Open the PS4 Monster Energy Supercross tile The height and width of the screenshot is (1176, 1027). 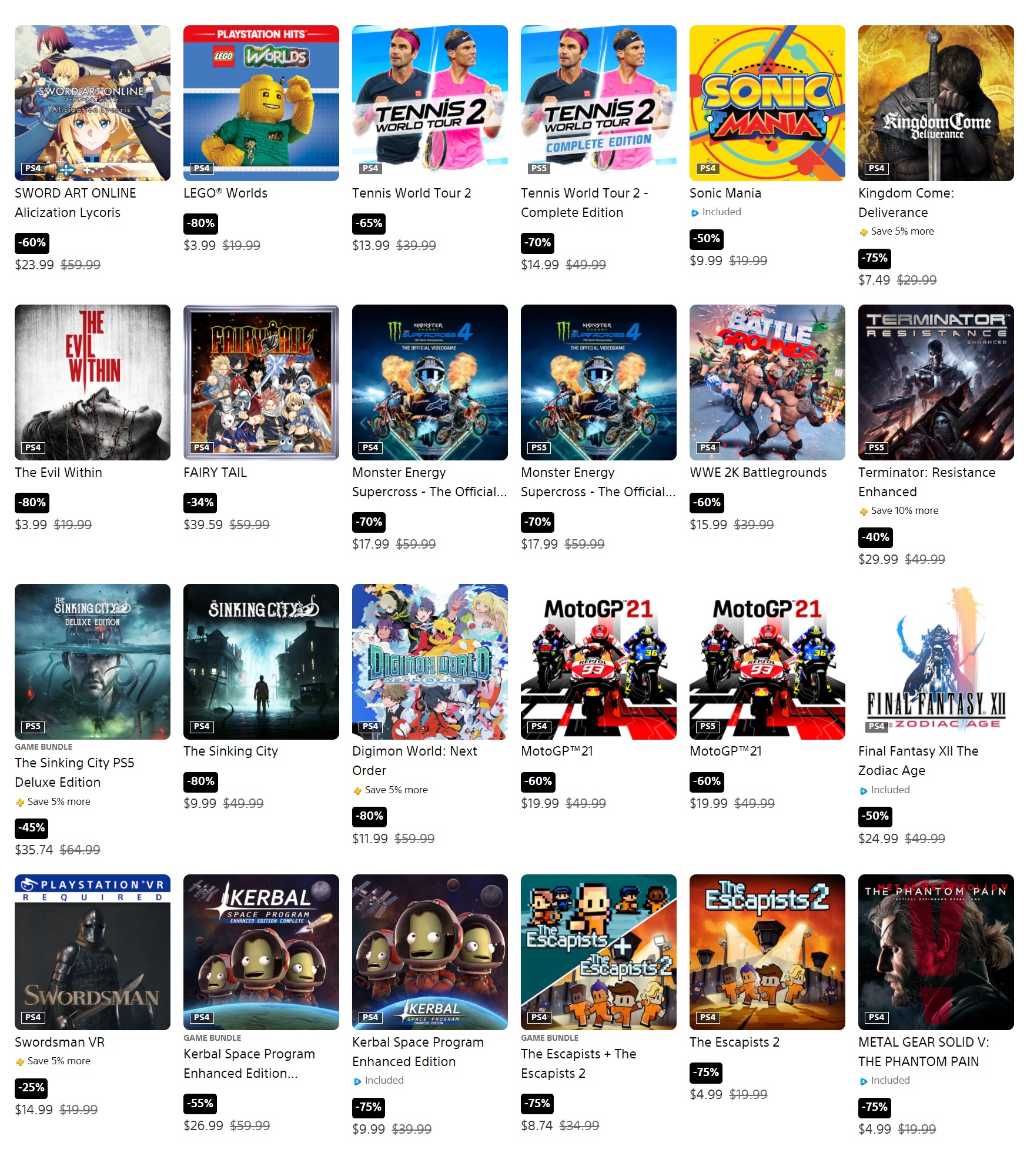(430, 382)
